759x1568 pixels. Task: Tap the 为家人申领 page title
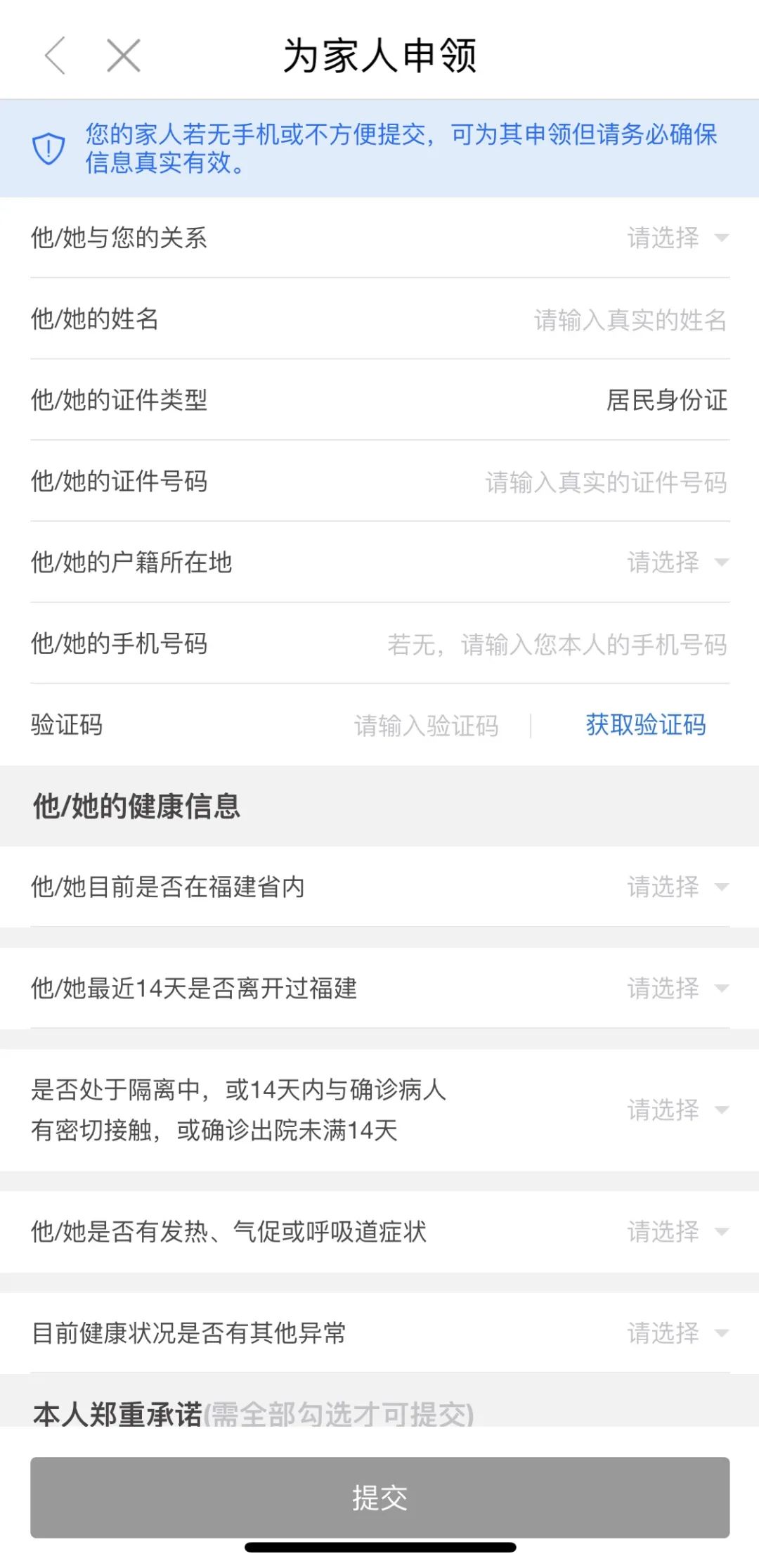tap(379, 58)
